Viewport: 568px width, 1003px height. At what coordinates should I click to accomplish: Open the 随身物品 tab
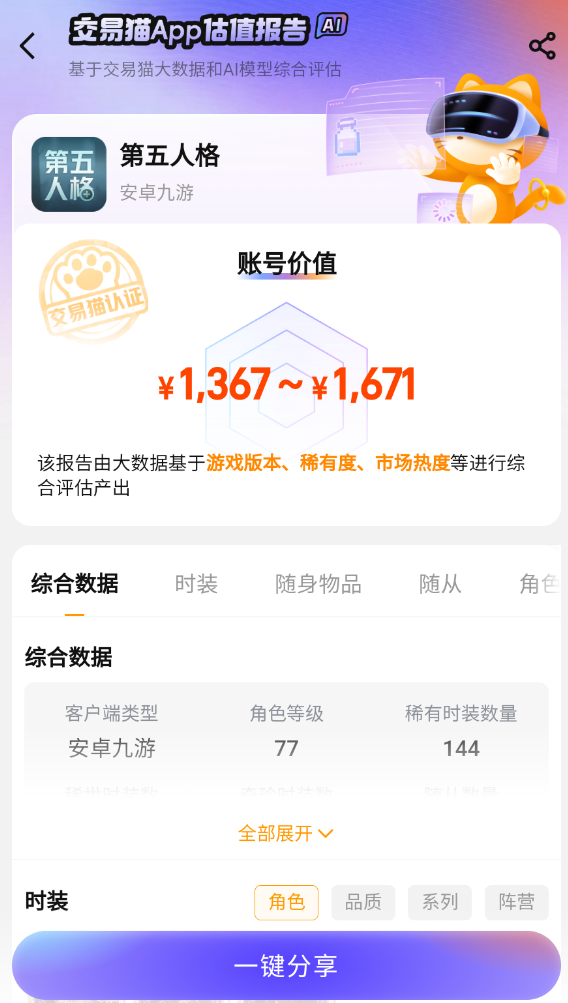318,584
